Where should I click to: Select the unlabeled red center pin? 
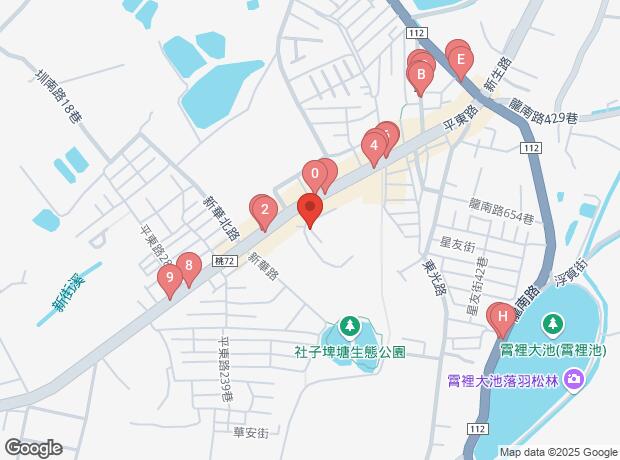pos(310,211)
